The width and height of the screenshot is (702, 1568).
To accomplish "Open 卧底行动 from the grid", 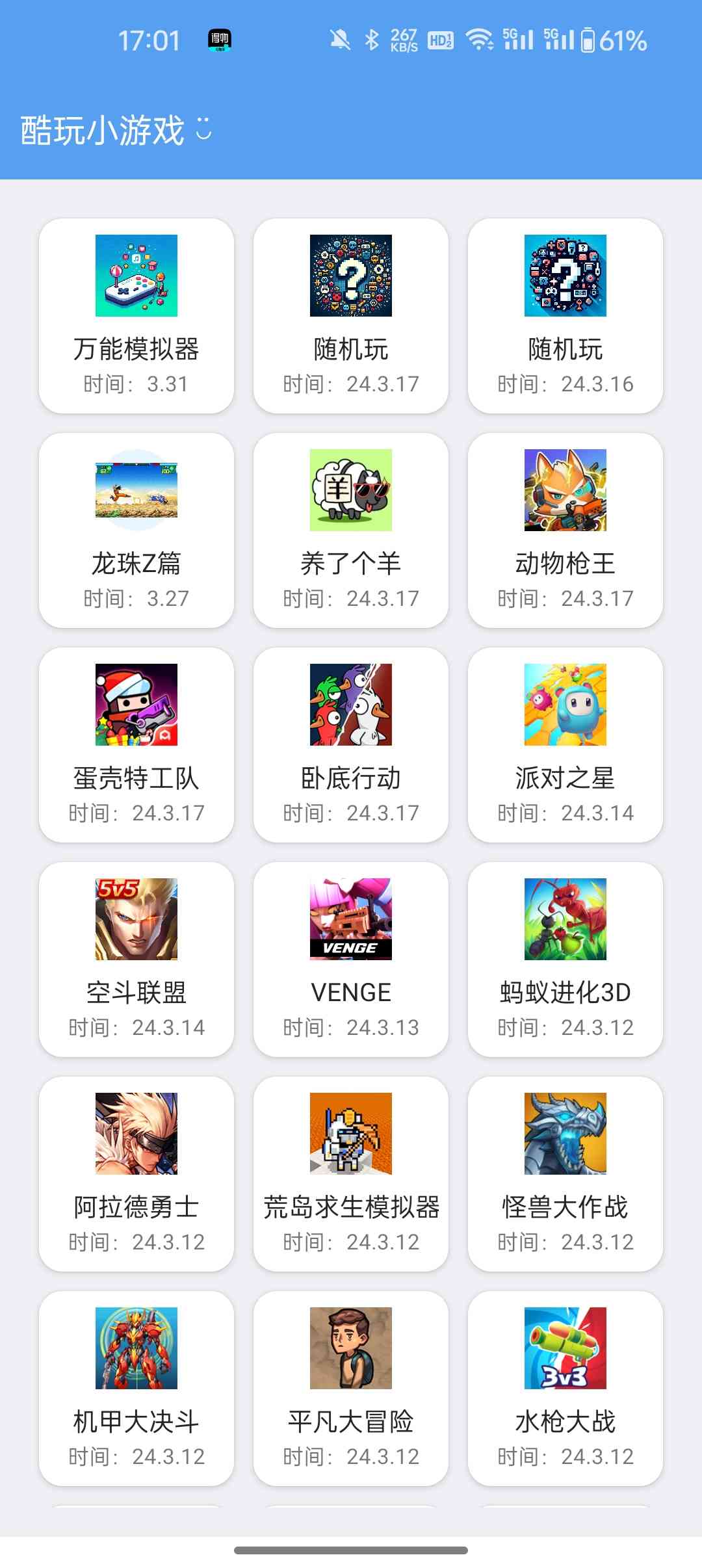I will point(351,744).
